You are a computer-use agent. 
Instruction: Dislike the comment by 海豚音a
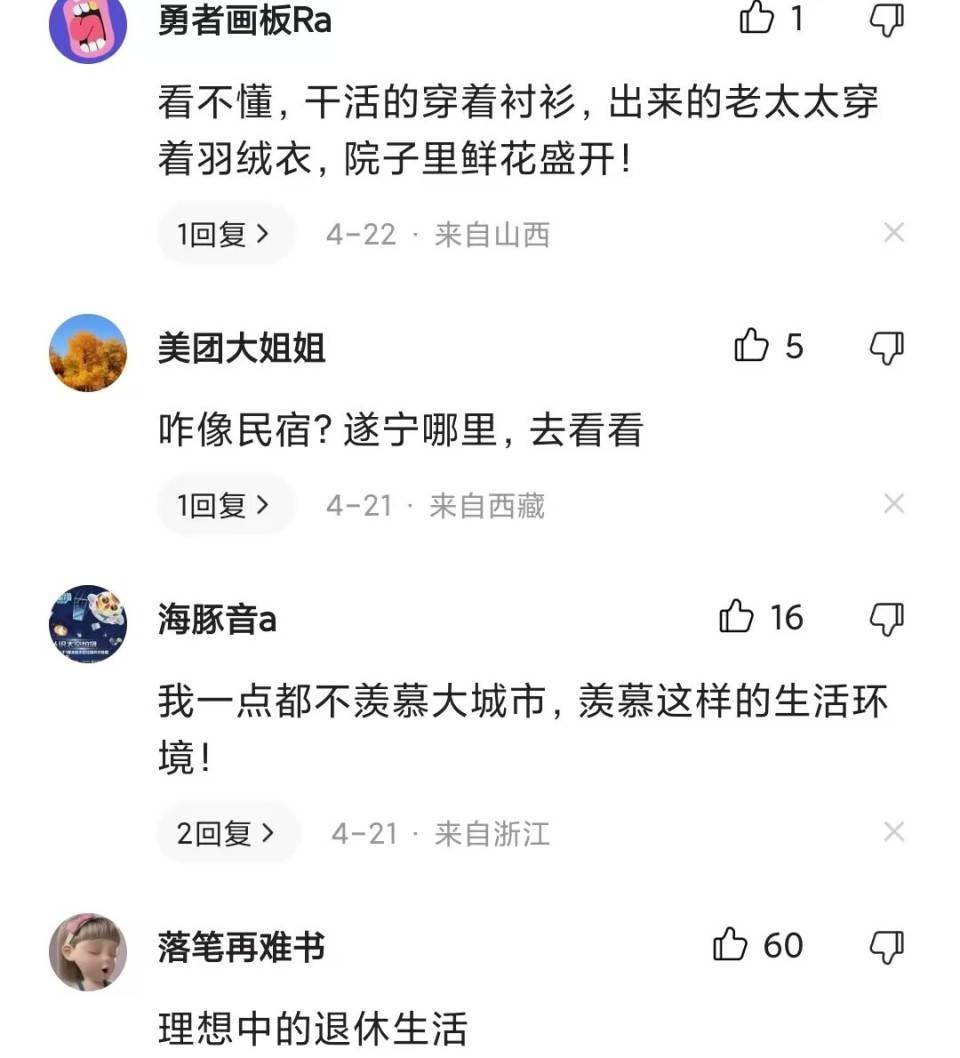tap(886, 618)
